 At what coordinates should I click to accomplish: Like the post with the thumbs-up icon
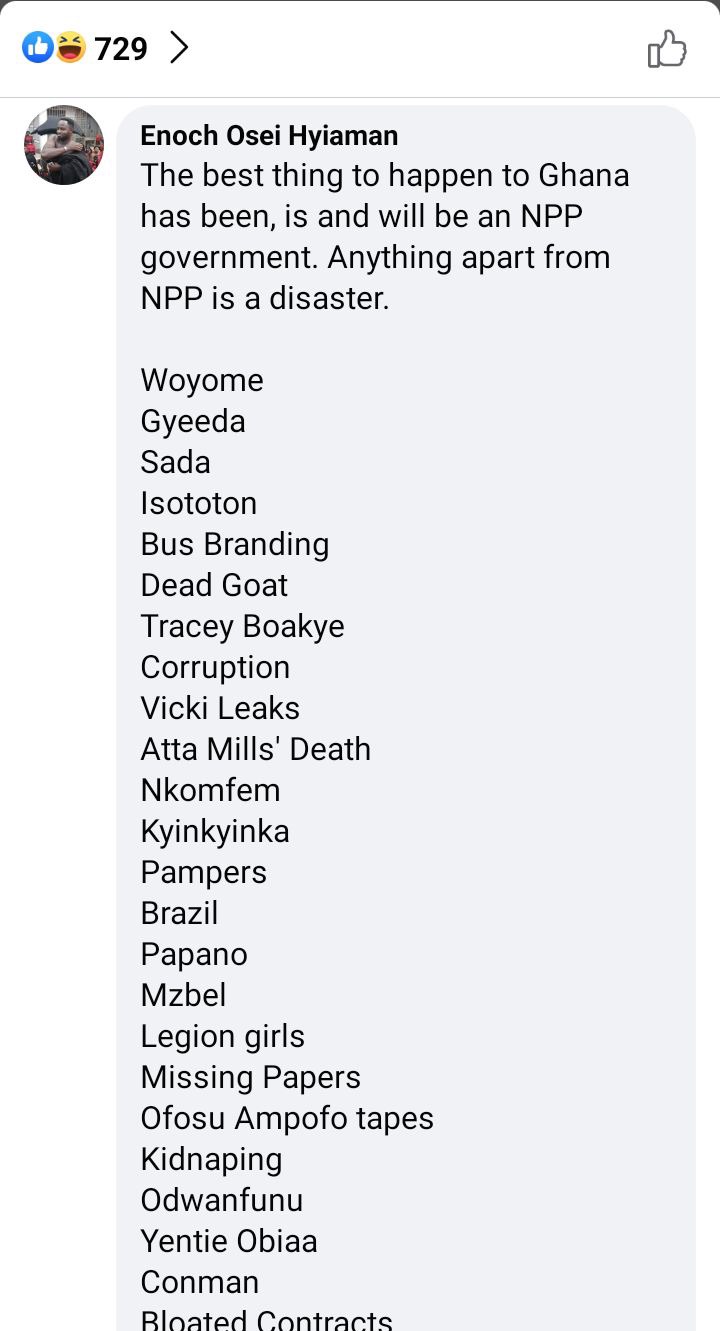(667, 48)
